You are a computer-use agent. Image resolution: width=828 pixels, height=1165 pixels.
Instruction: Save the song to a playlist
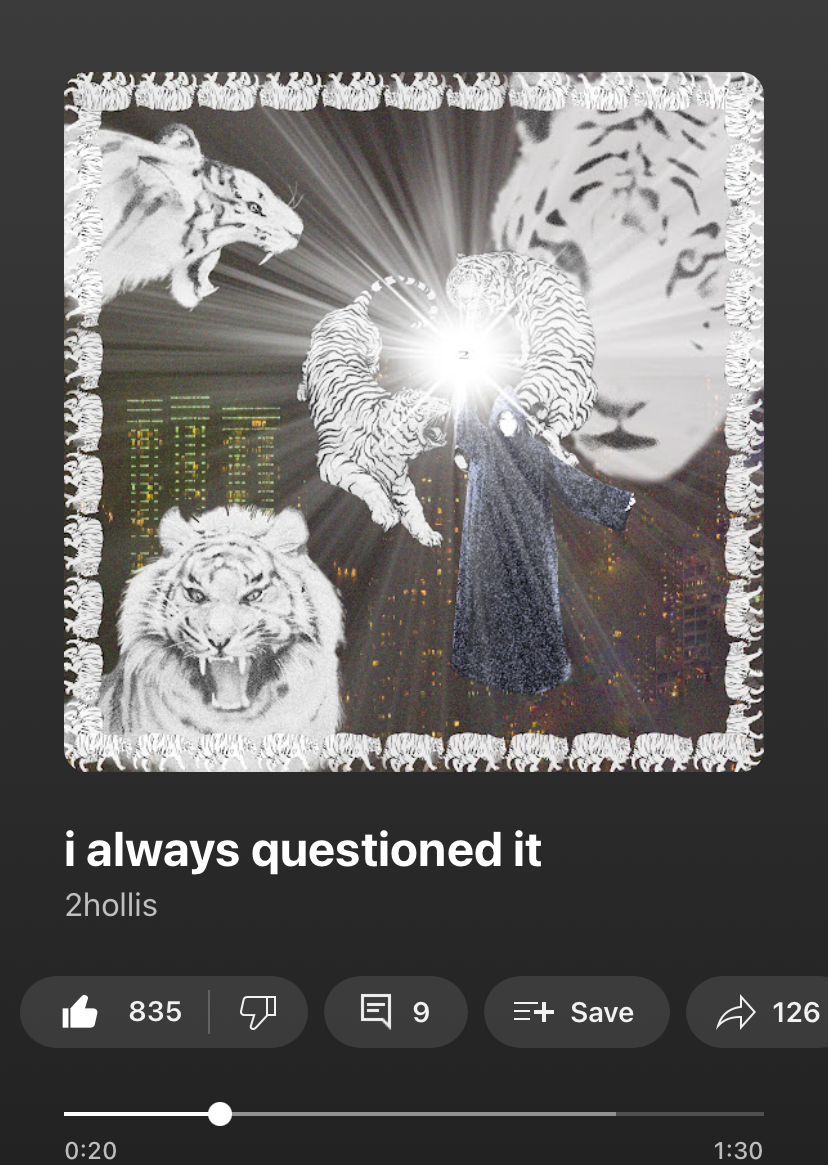pyautogui.click(x=575, y=1012)
